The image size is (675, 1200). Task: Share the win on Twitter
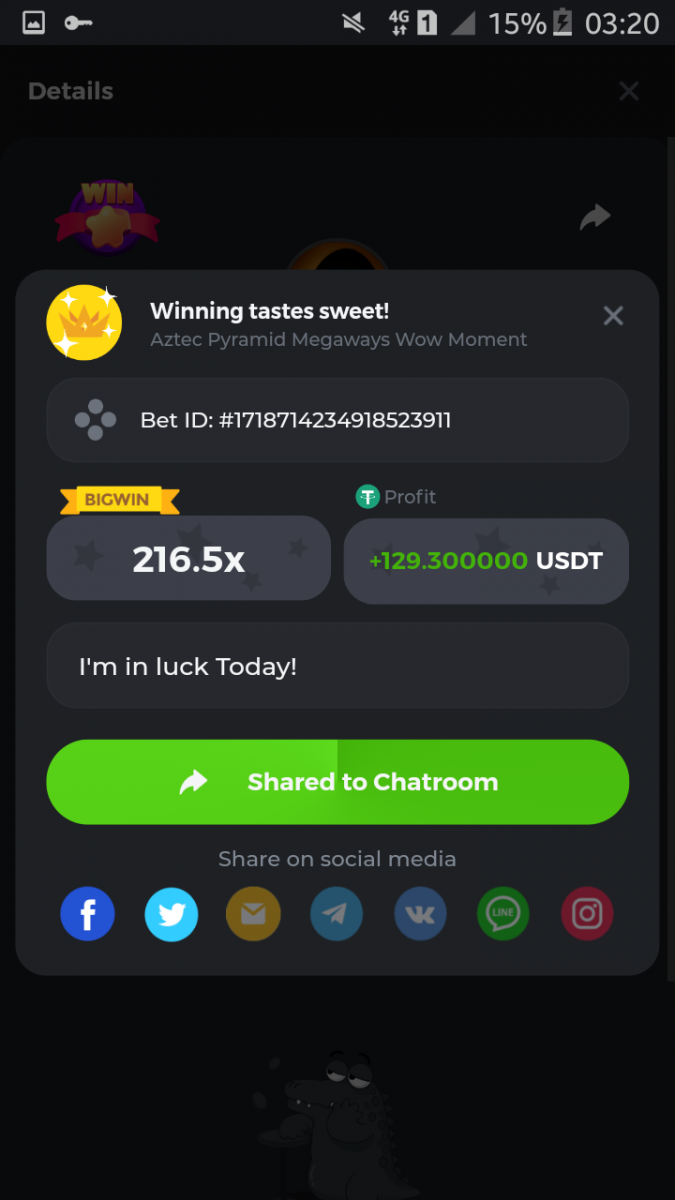pos(171,914)
